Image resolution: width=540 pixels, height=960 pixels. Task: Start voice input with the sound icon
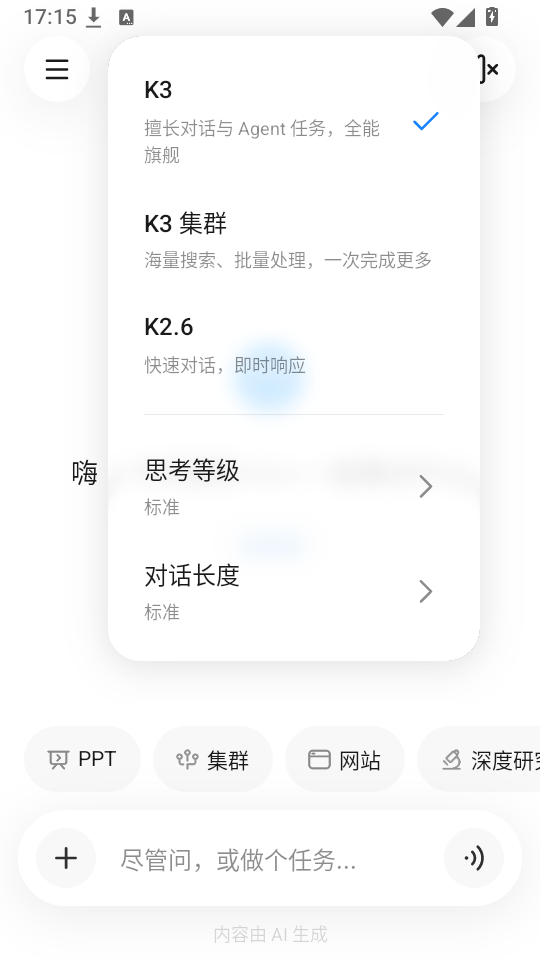[x=474, y=858]
